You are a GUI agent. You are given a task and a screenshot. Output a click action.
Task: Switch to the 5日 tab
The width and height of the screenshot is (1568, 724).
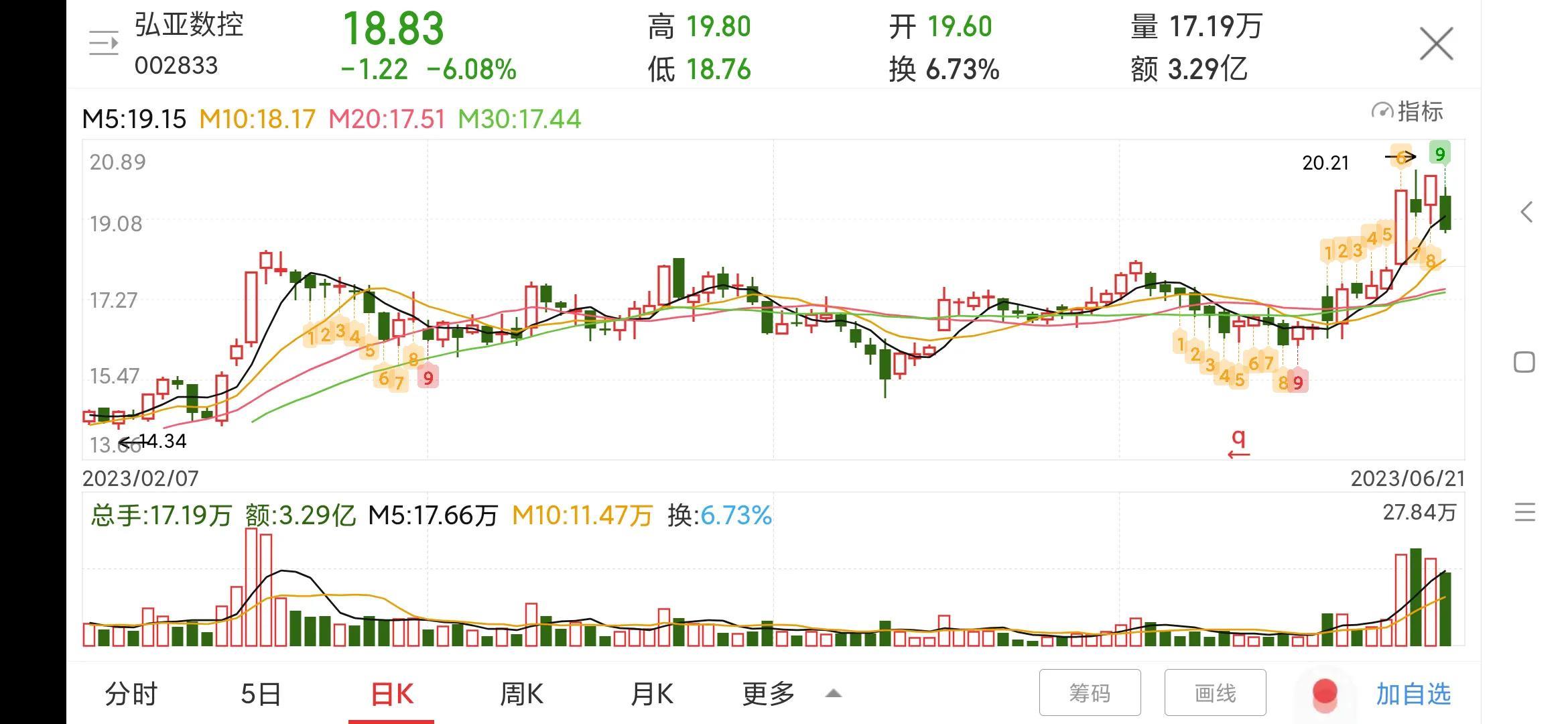pos(261,694)
